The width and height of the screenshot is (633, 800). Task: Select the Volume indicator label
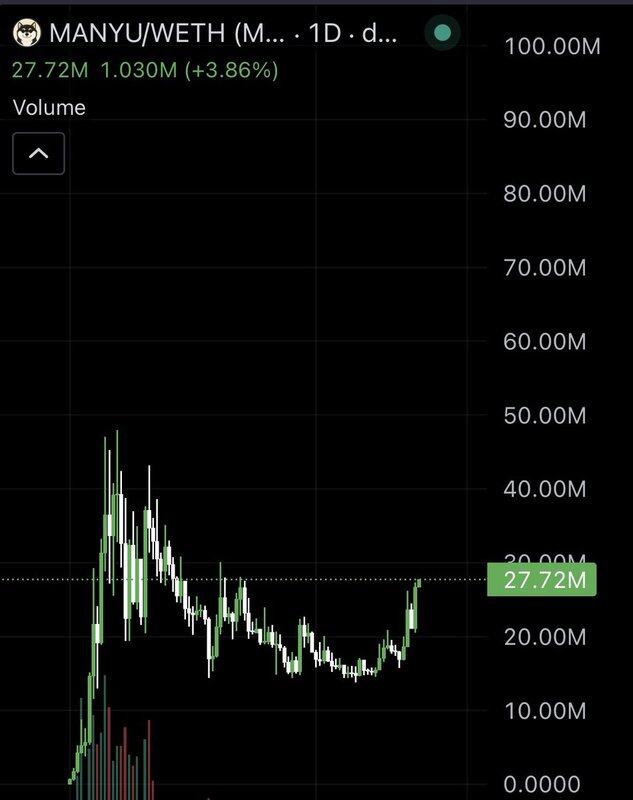(x=49, y=108)
